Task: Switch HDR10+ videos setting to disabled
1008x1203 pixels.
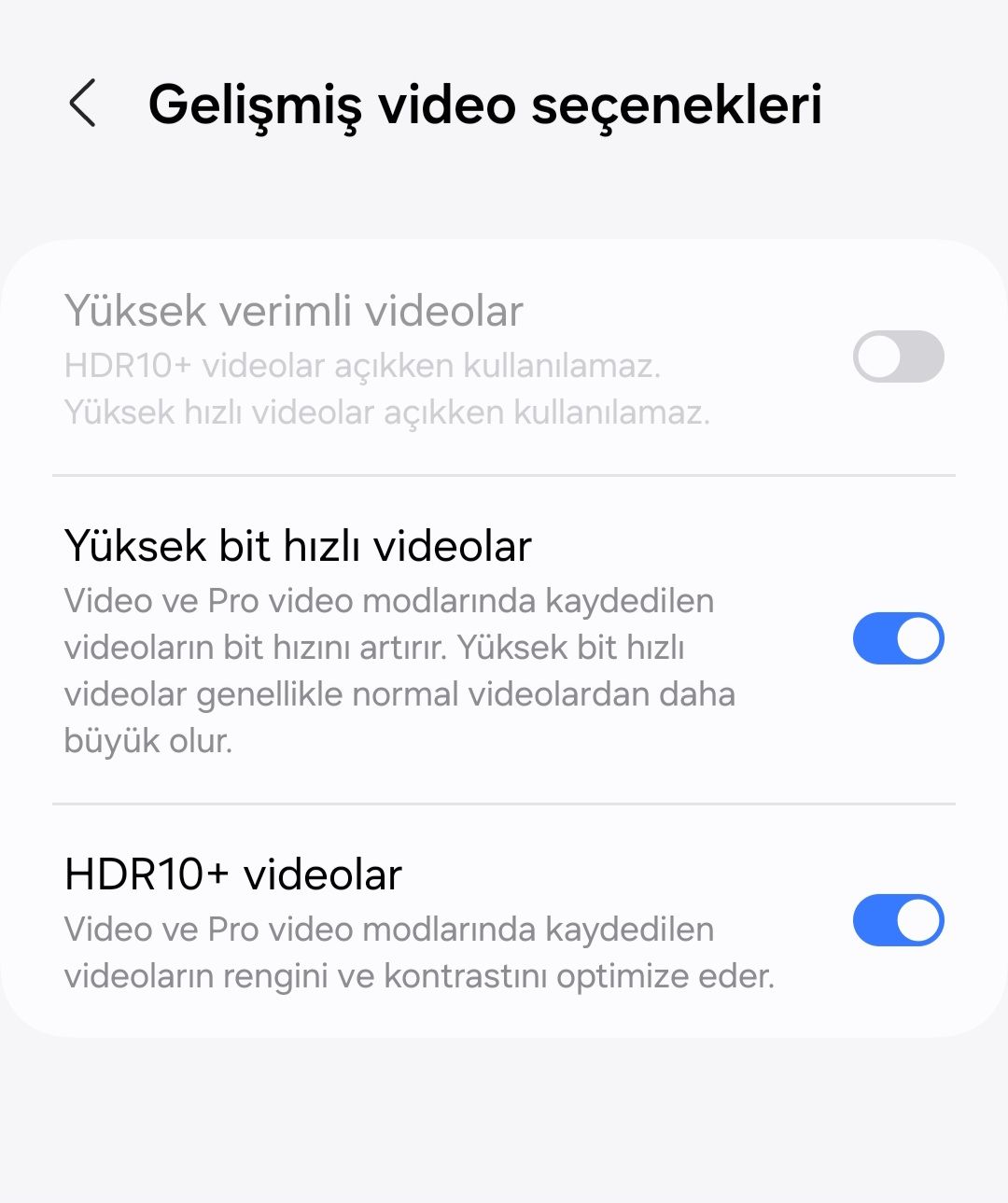Action: click(897, 919)
